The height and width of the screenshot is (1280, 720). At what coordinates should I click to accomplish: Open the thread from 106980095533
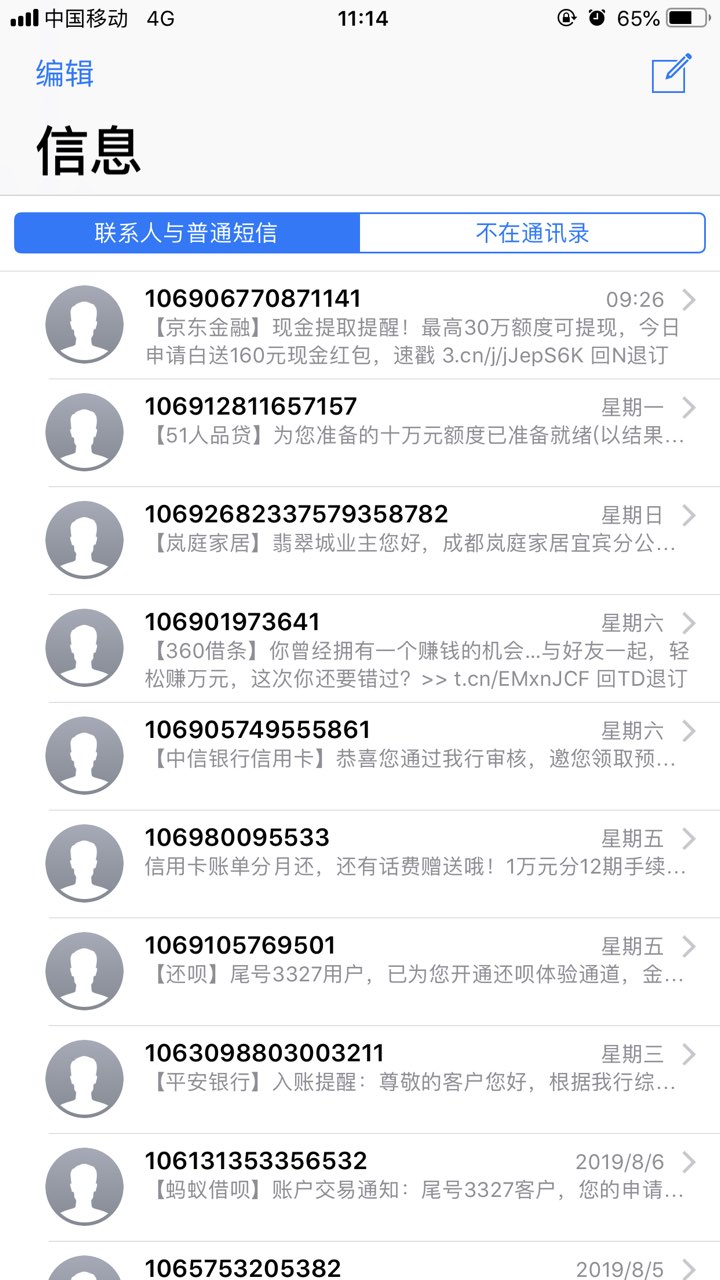[360, 865]
